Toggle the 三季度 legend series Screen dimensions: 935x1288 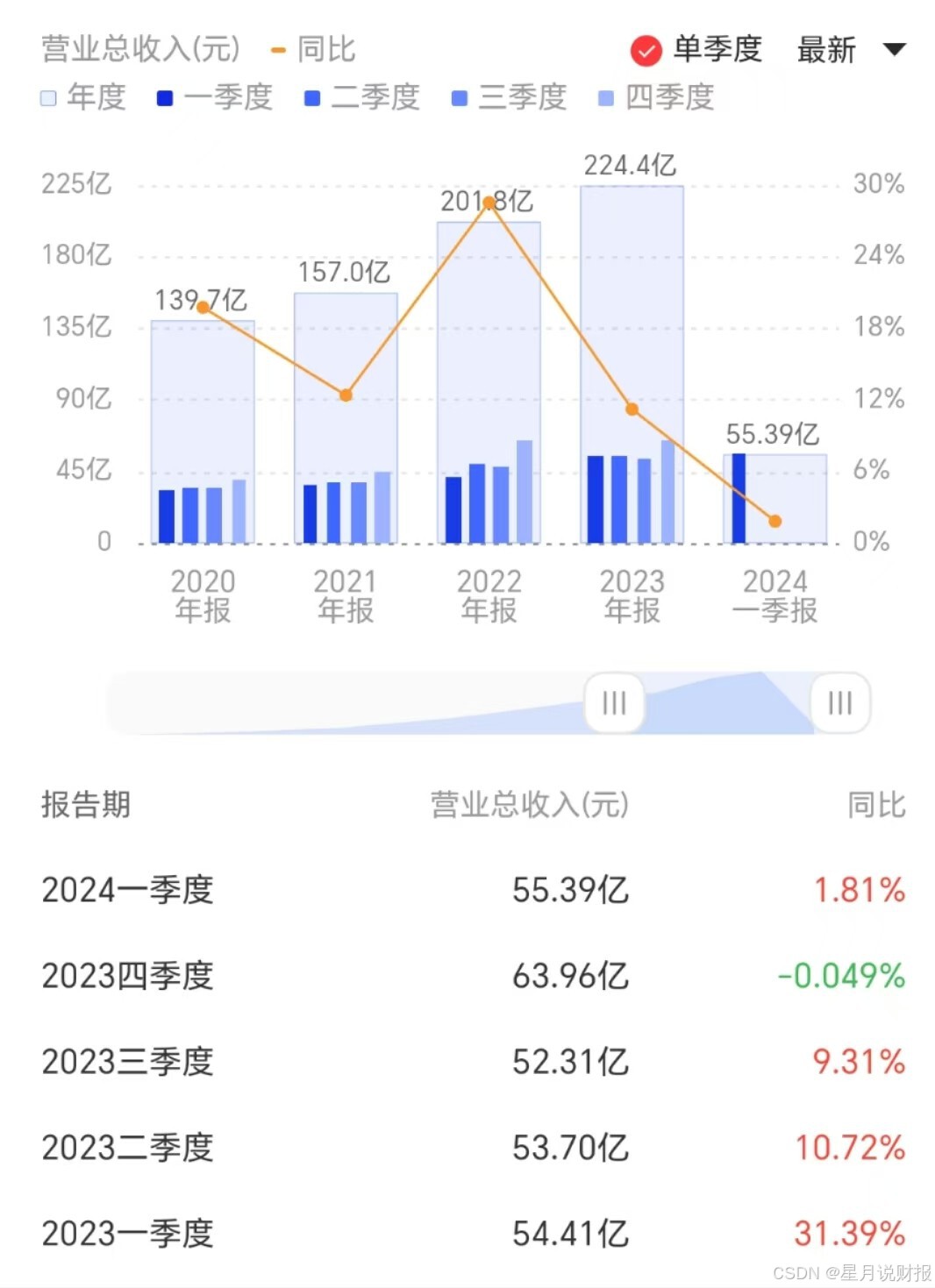[509, 97]
